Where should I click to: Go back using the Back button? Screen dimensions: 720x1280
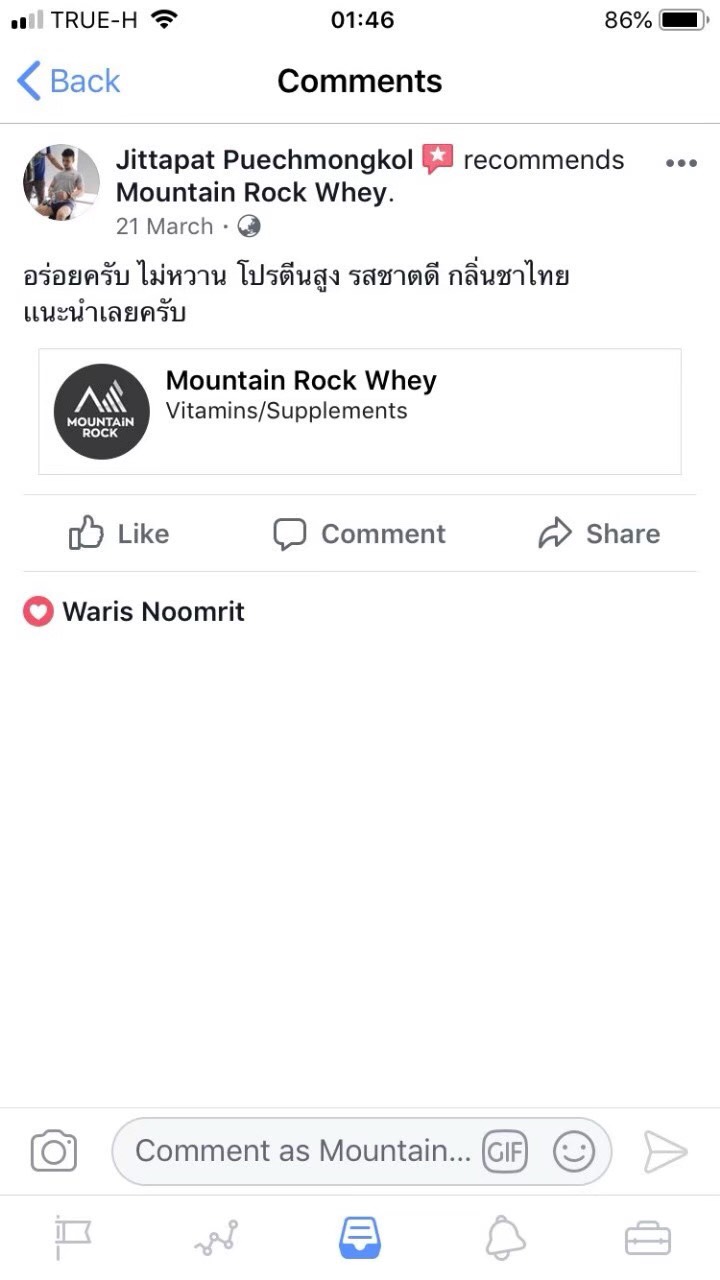point(68,81)
